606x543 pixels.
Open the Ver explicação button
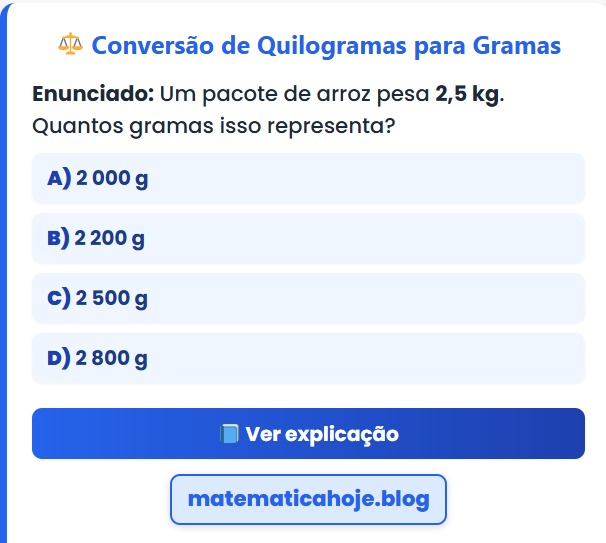(x=308, y=434)
